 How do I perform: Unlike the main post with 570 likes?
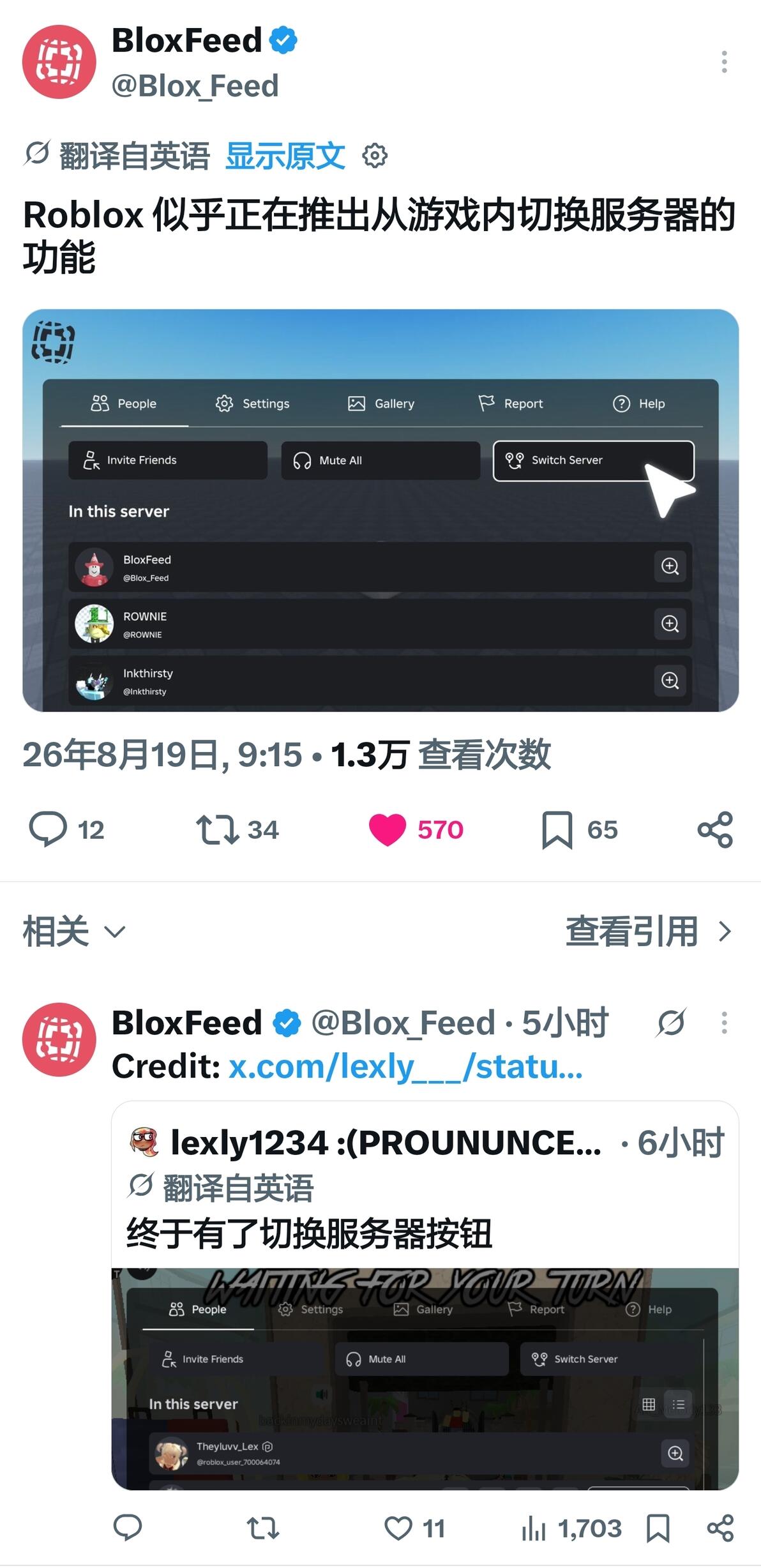(x=416, y=829)
